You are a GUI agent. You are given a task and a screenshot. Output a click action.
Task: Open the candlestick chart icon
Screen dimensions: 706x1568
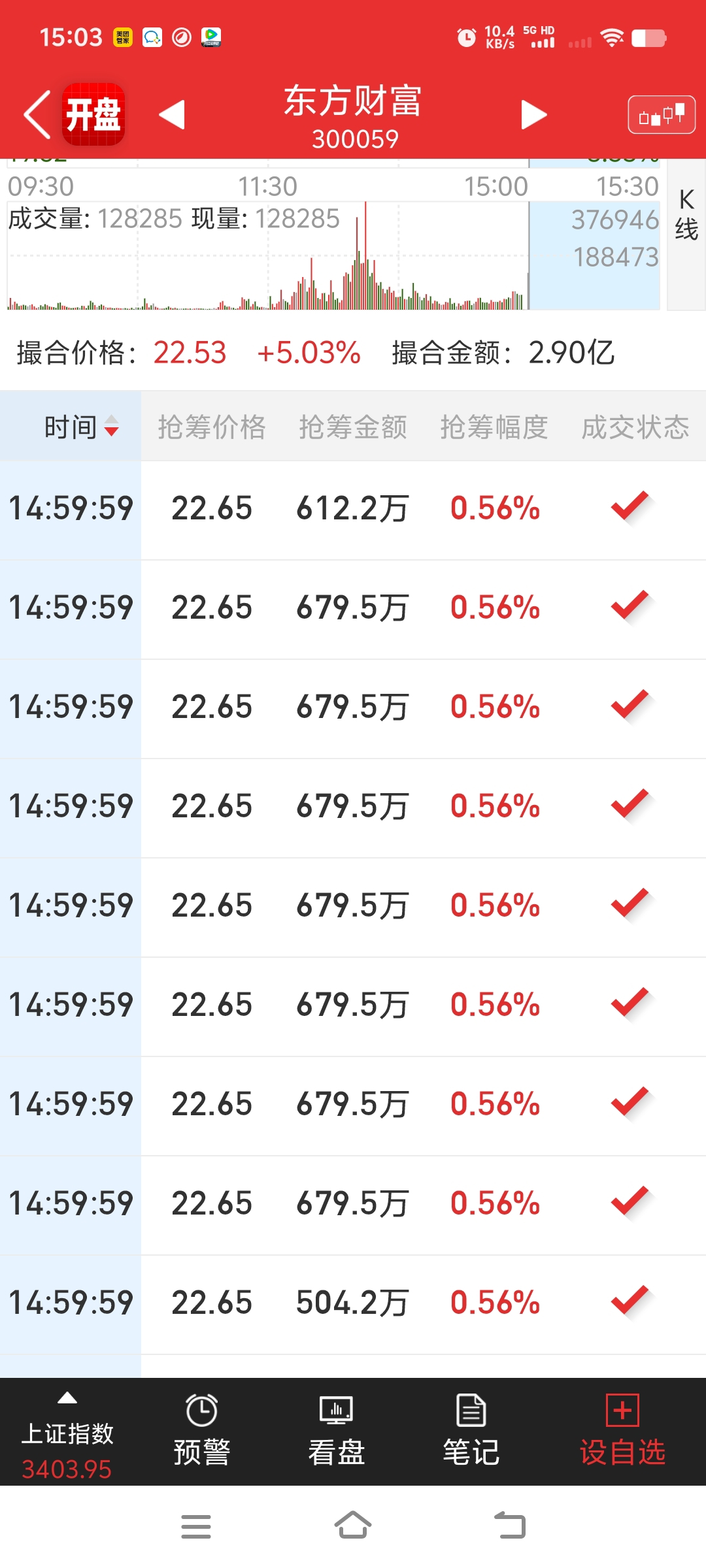(x=662, y=115)
